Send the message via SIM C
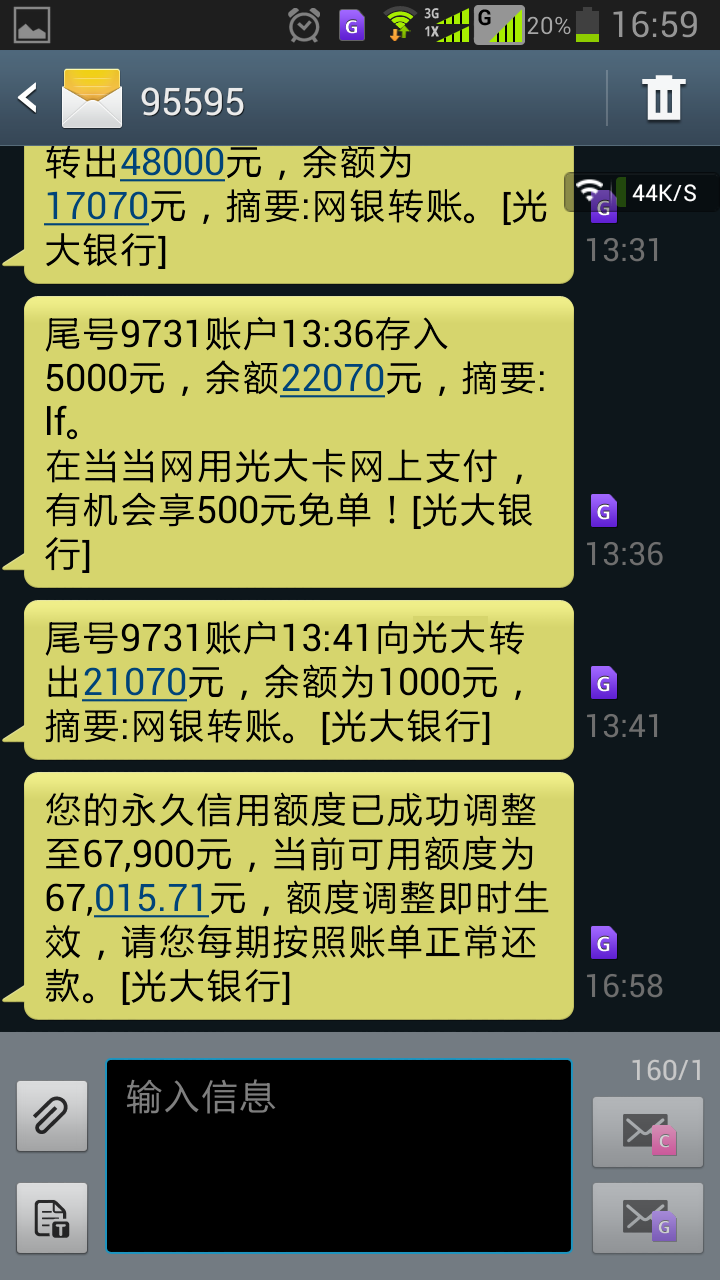The image size is (720, 1280). (648, 1132)
